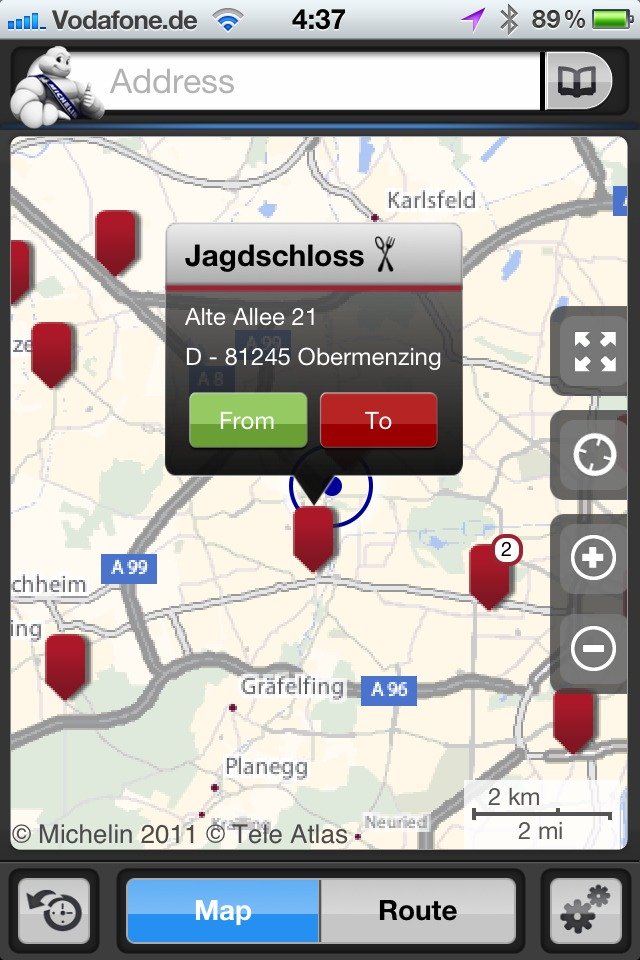Open the address book icon
The width and height of the screenshot is (640, 960).
coord(577,82)
